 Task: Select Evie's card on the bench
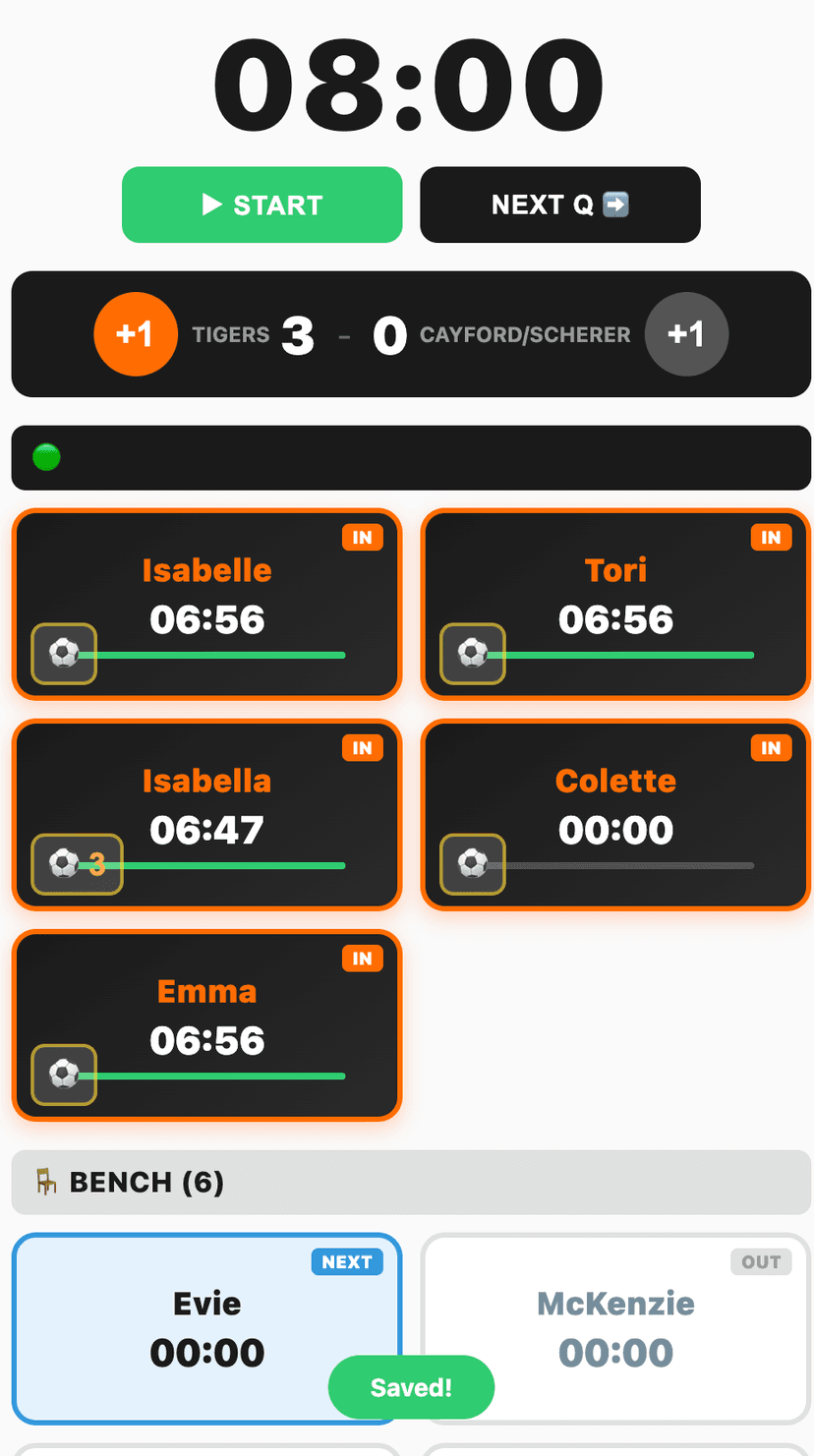point(206,1308)
